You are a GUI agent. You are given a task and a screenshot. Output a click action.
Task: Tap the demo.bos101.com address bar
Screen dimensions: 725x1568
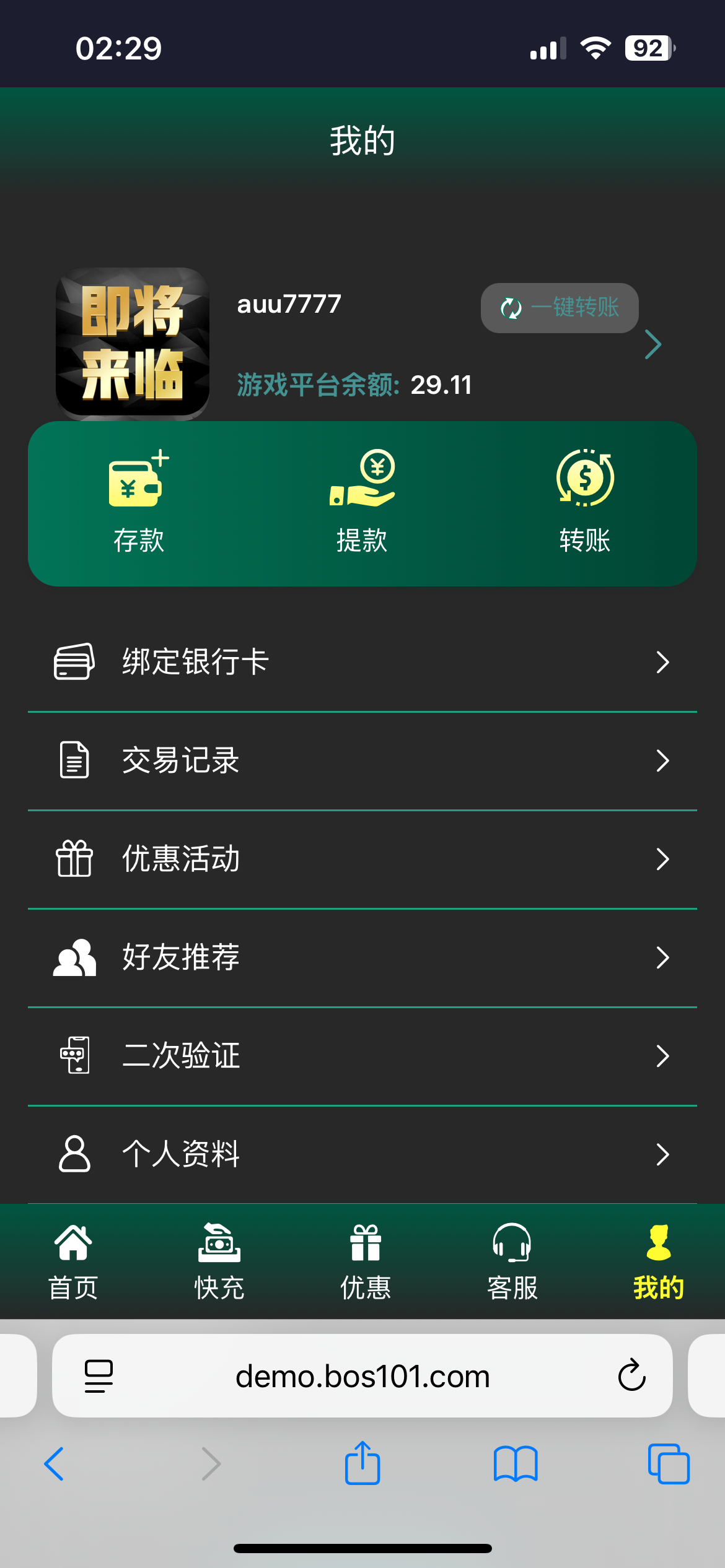(362, 1376)
